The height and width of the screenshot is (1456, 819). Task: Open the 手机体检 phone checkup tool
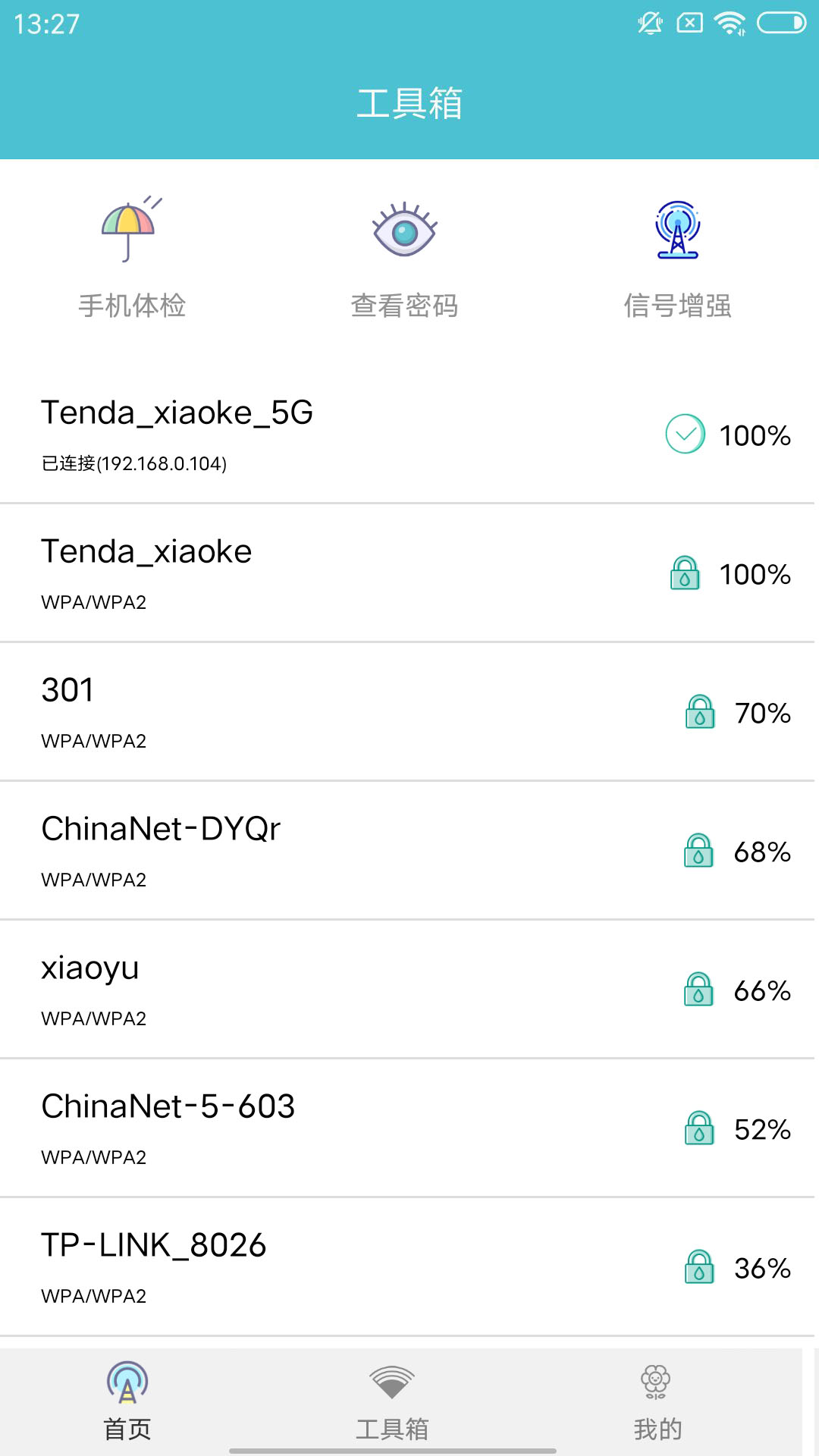pos(132,258)
